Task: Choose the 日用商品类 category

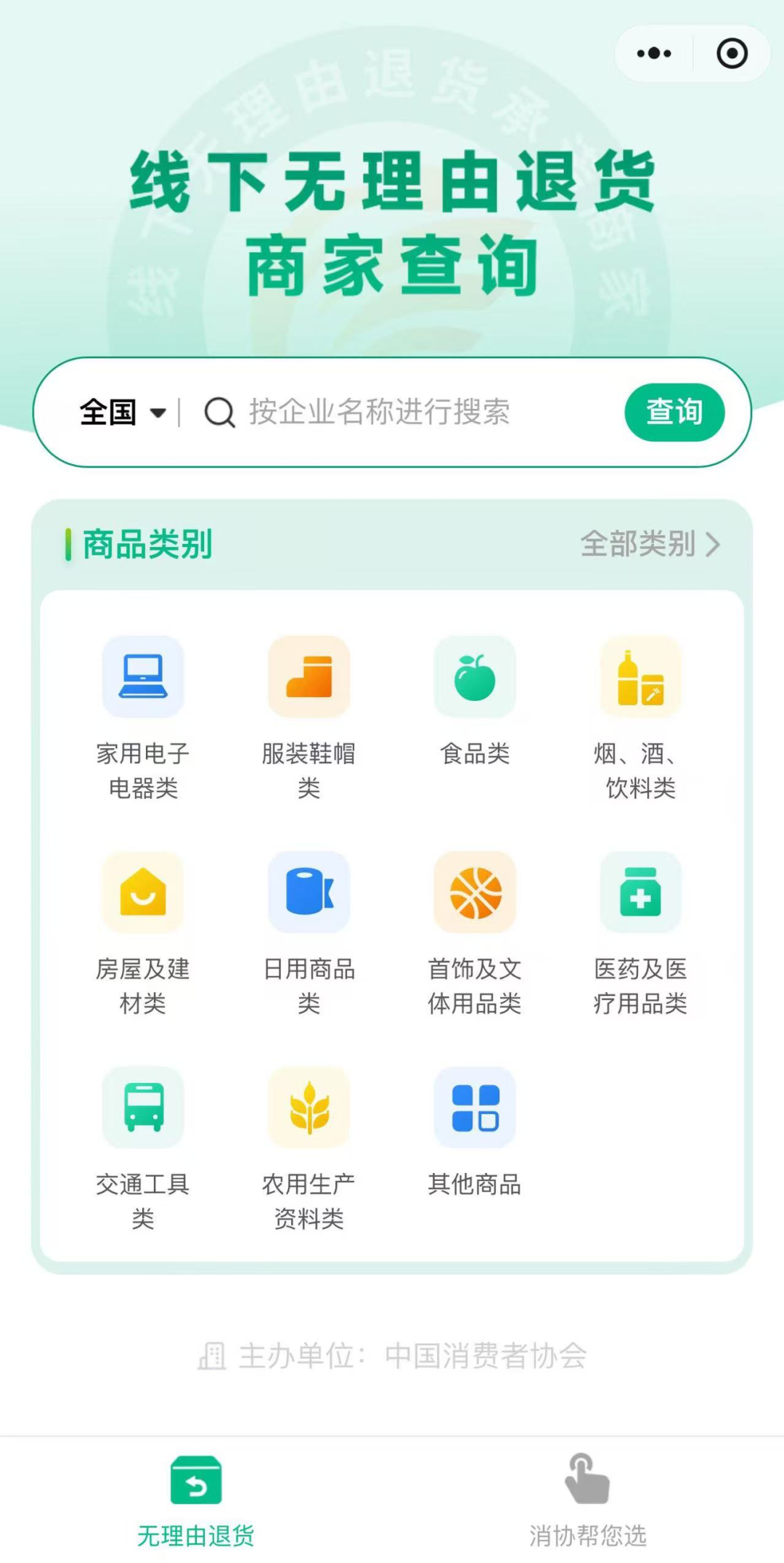Action: pos(309,931)
